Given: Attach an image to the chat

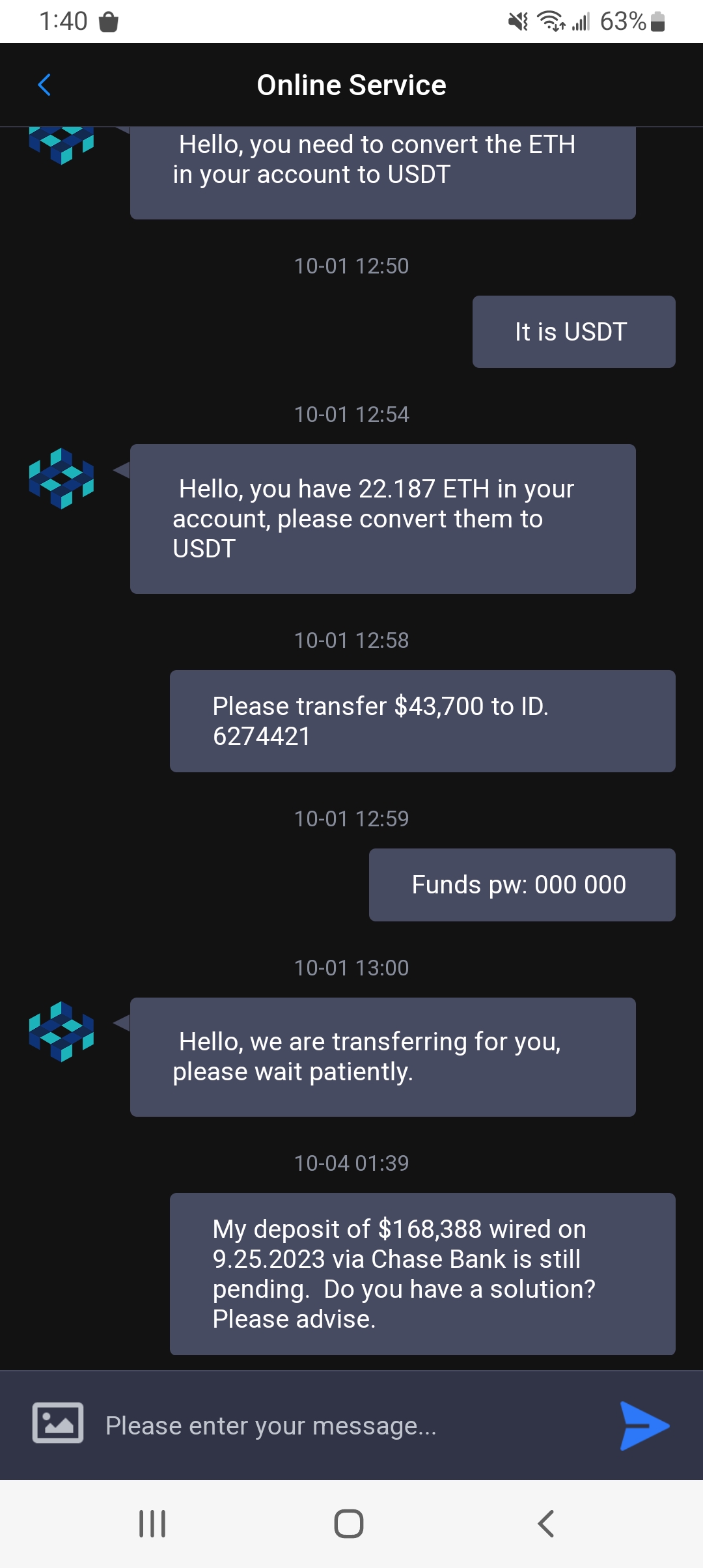Looking at the screenshot, I should point(58,1423).
